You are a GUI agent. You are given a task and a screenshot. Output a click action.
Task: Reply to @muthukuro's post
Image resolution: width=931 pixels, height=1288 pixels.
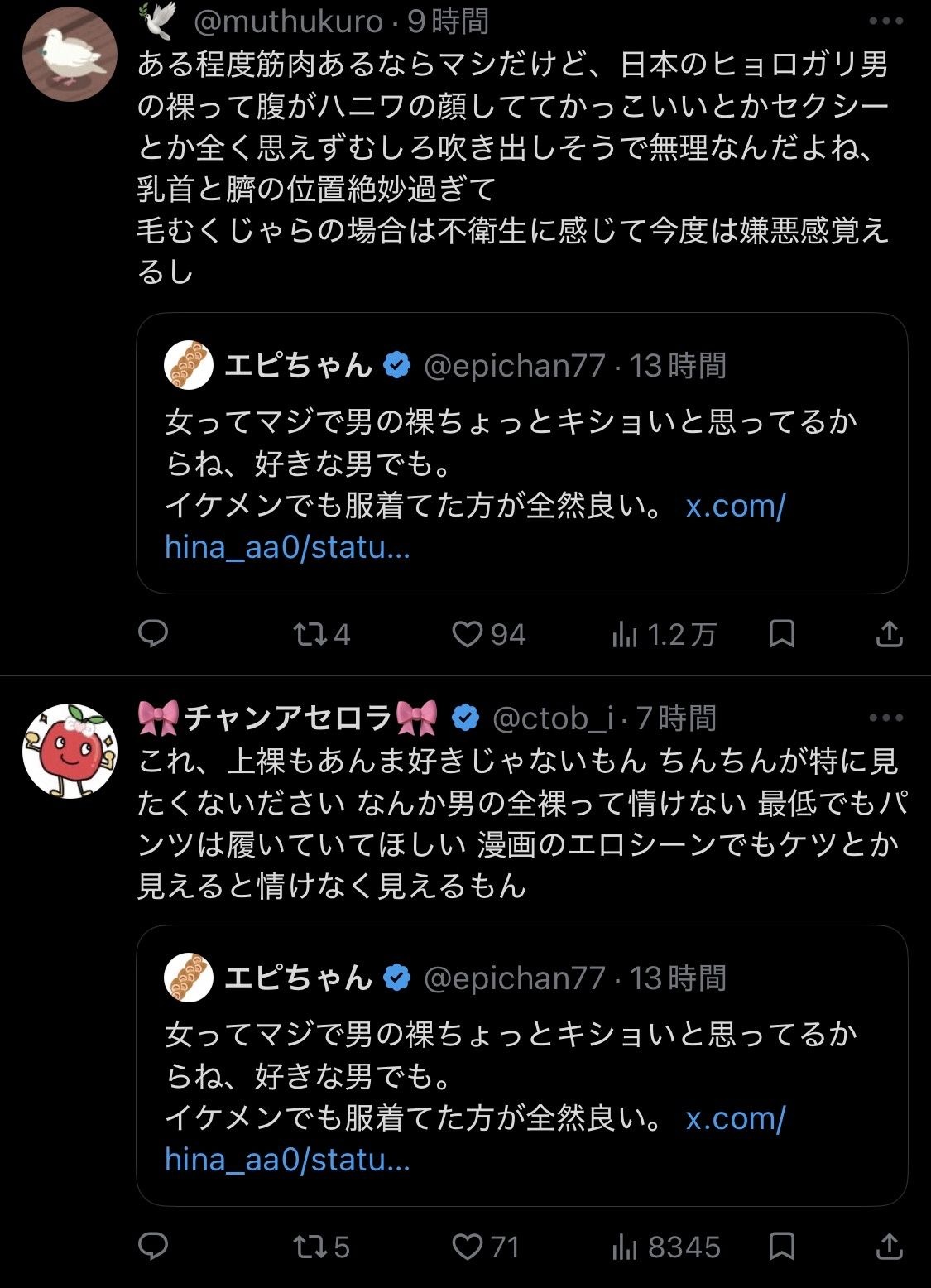coord(153,634)
